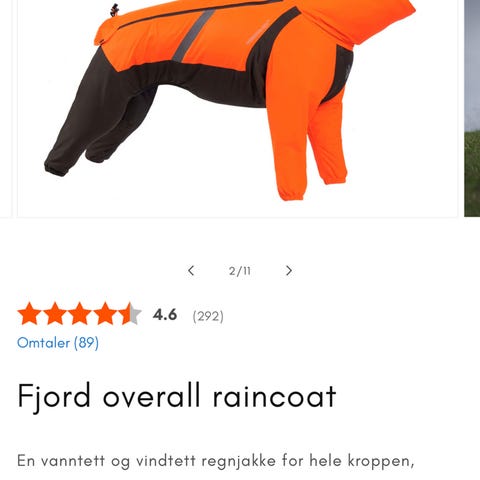Go to the previous product image

point(191,271)
